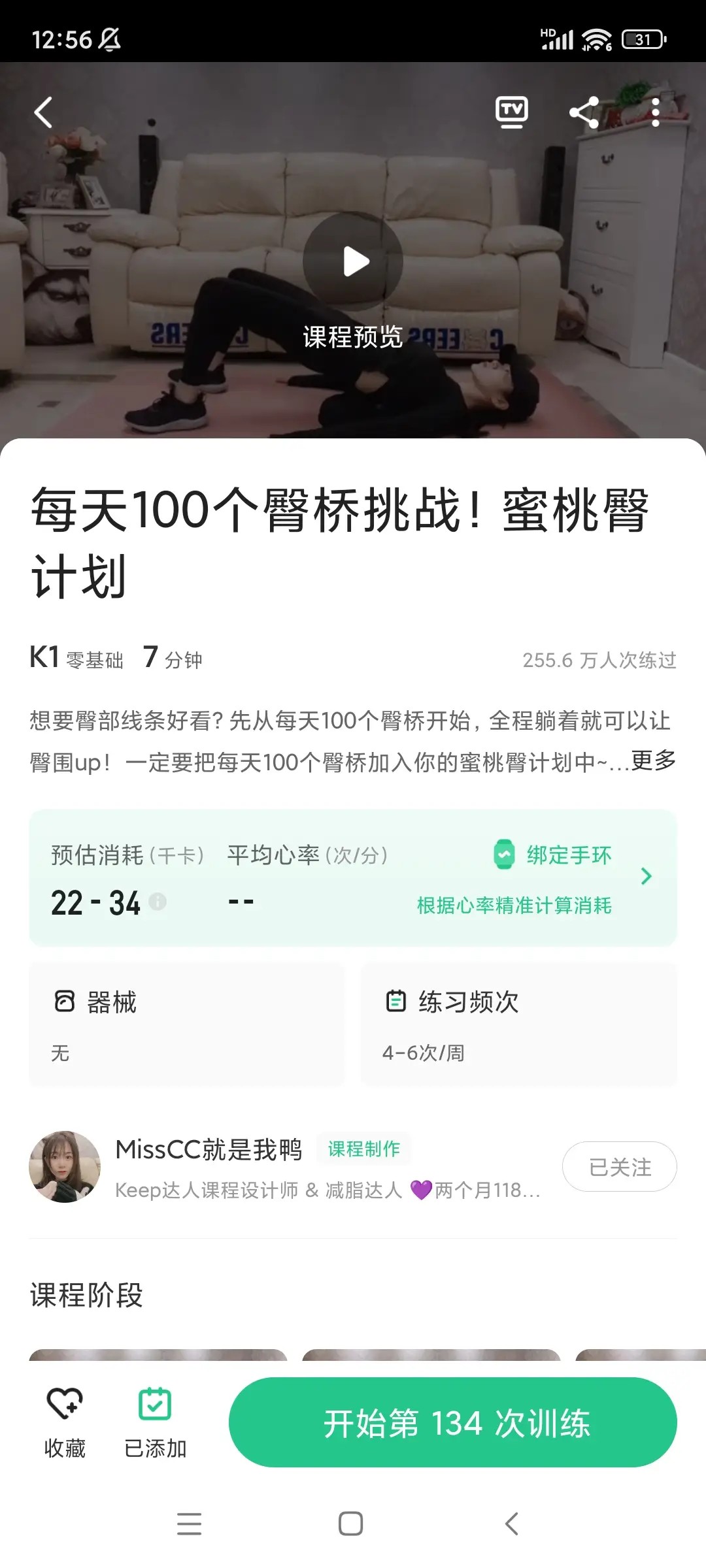Open system recent apps
The height and width of the screenshot is (1568, 706).
pyautogui.click(x=189, y=1524)
